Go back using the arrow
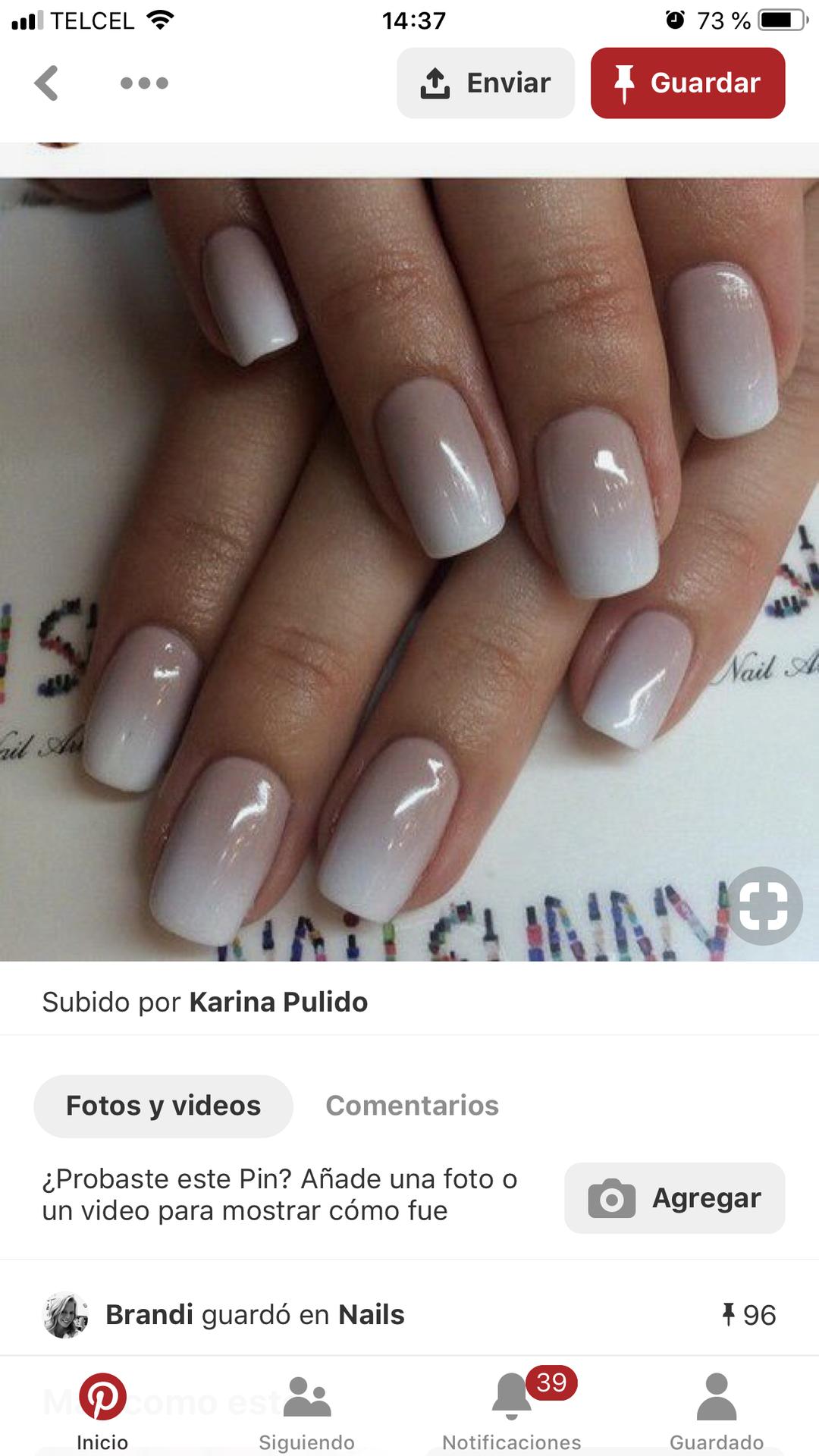 click(x=47, y=83)
